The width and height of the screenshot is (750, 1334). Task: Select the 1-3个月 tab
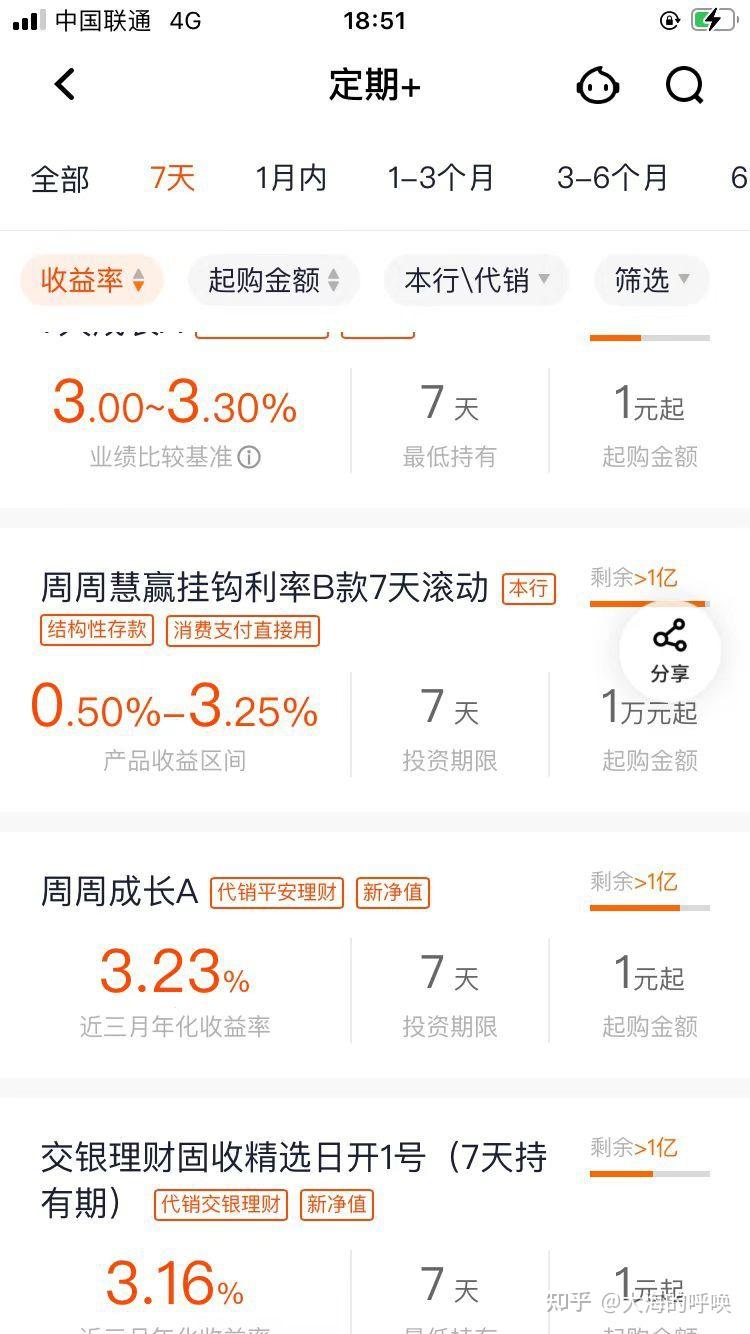440,178
